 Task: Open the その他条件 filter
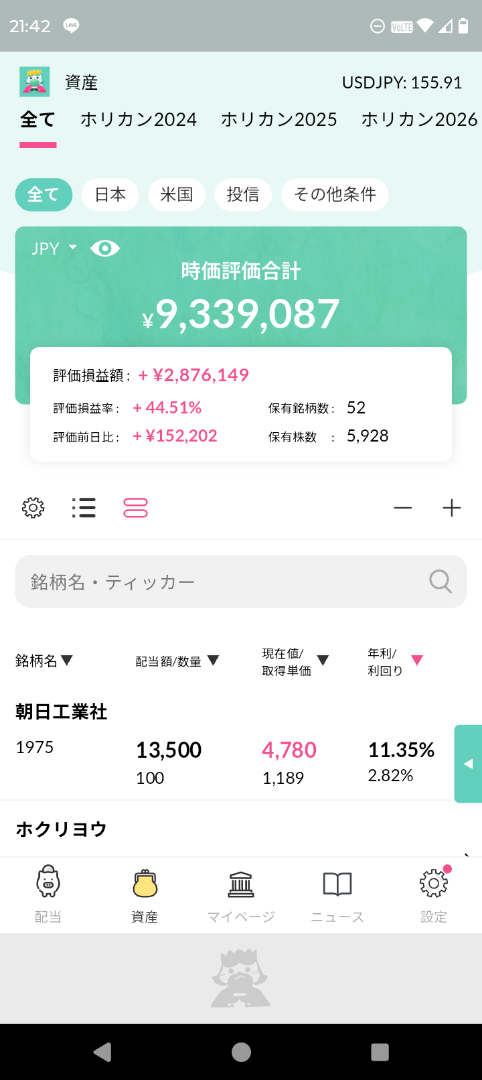tap(335, 195)
